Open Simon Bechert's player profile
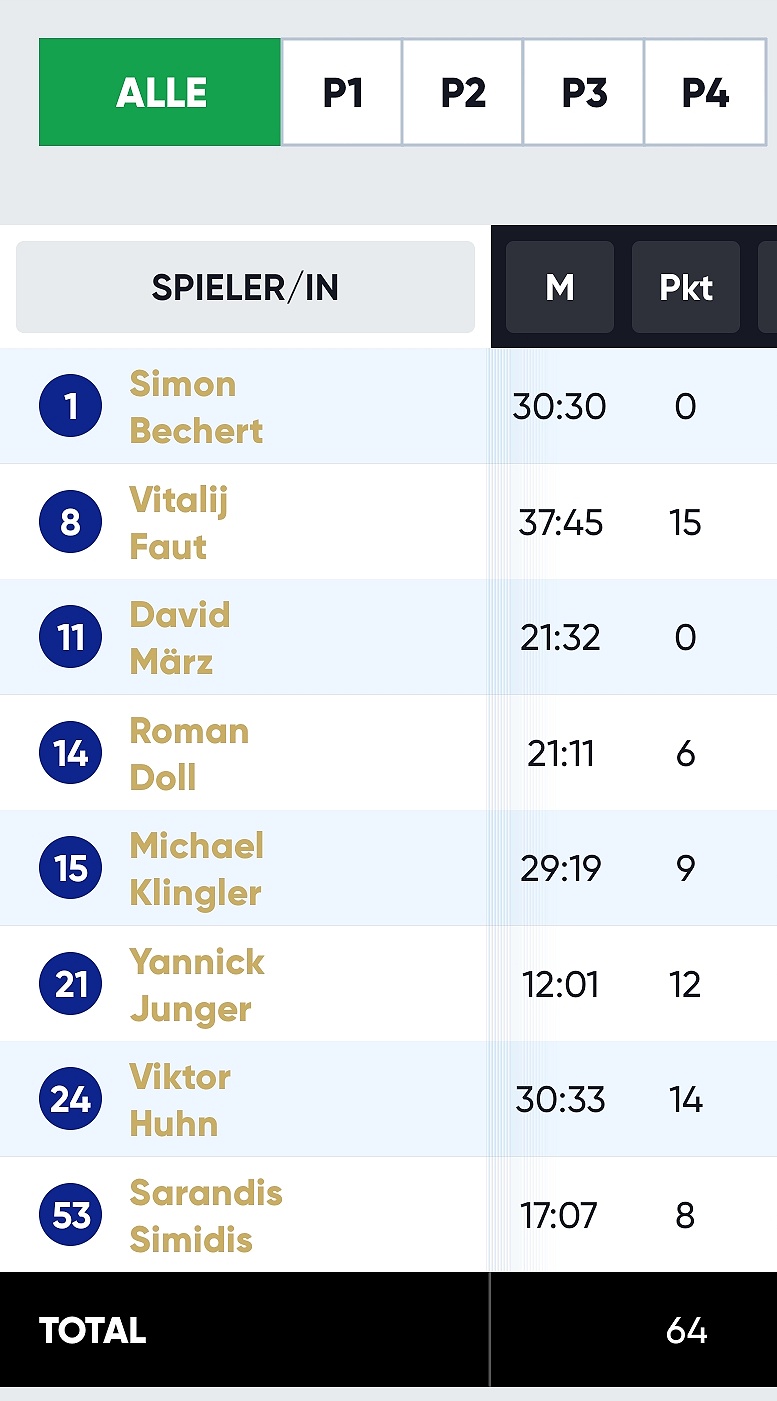 tap(196, 407)
